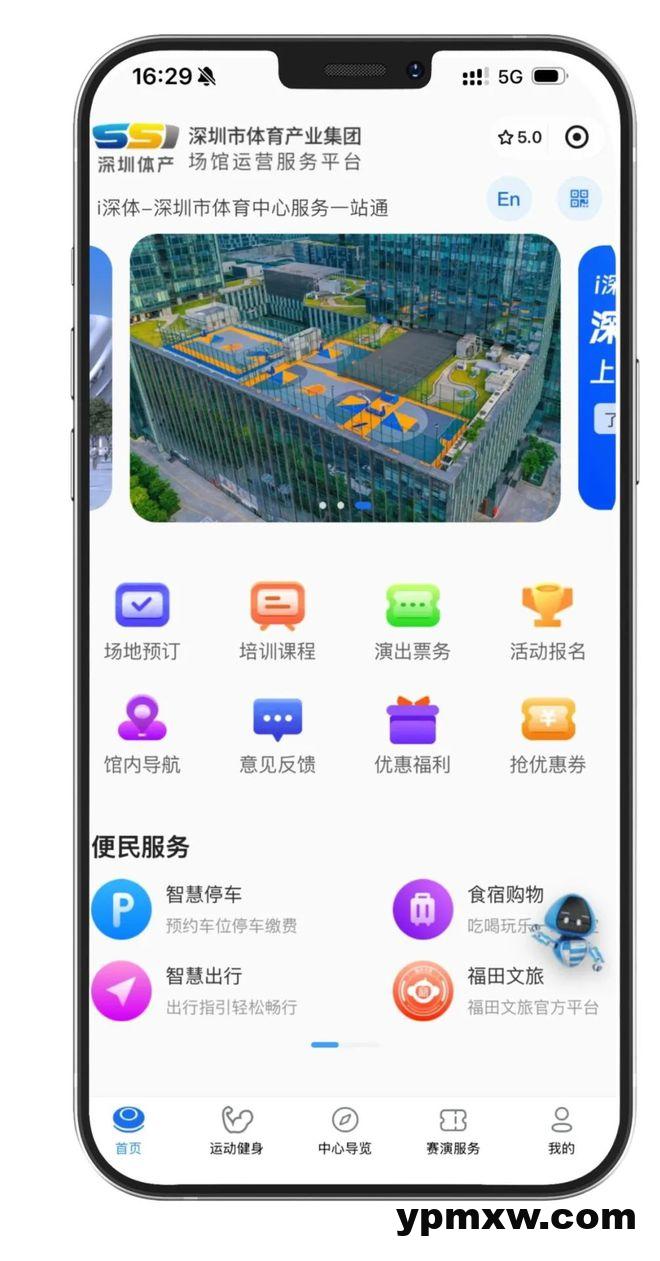View 优惠福利 discount benefits
Screen dimensions: 660x1261
tap(412, 735)
